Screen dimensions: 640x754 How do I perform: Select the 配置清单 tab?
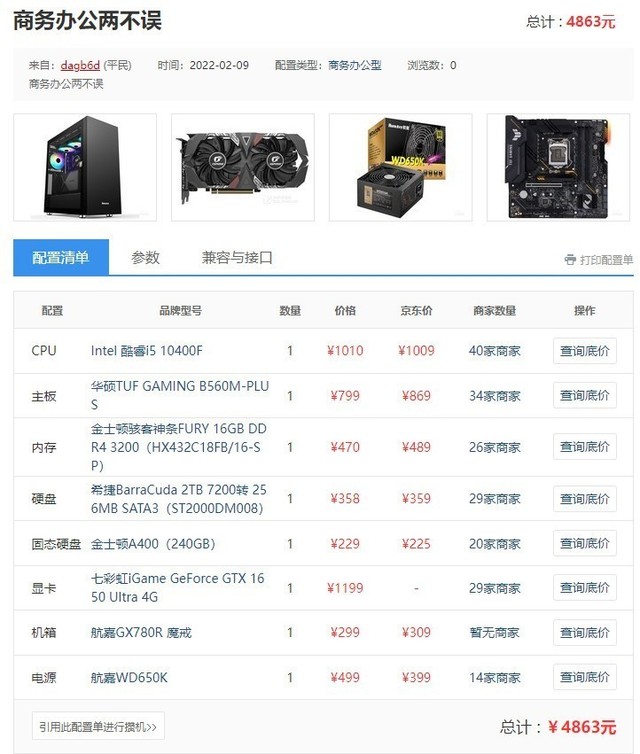click(x=60, y=258)
